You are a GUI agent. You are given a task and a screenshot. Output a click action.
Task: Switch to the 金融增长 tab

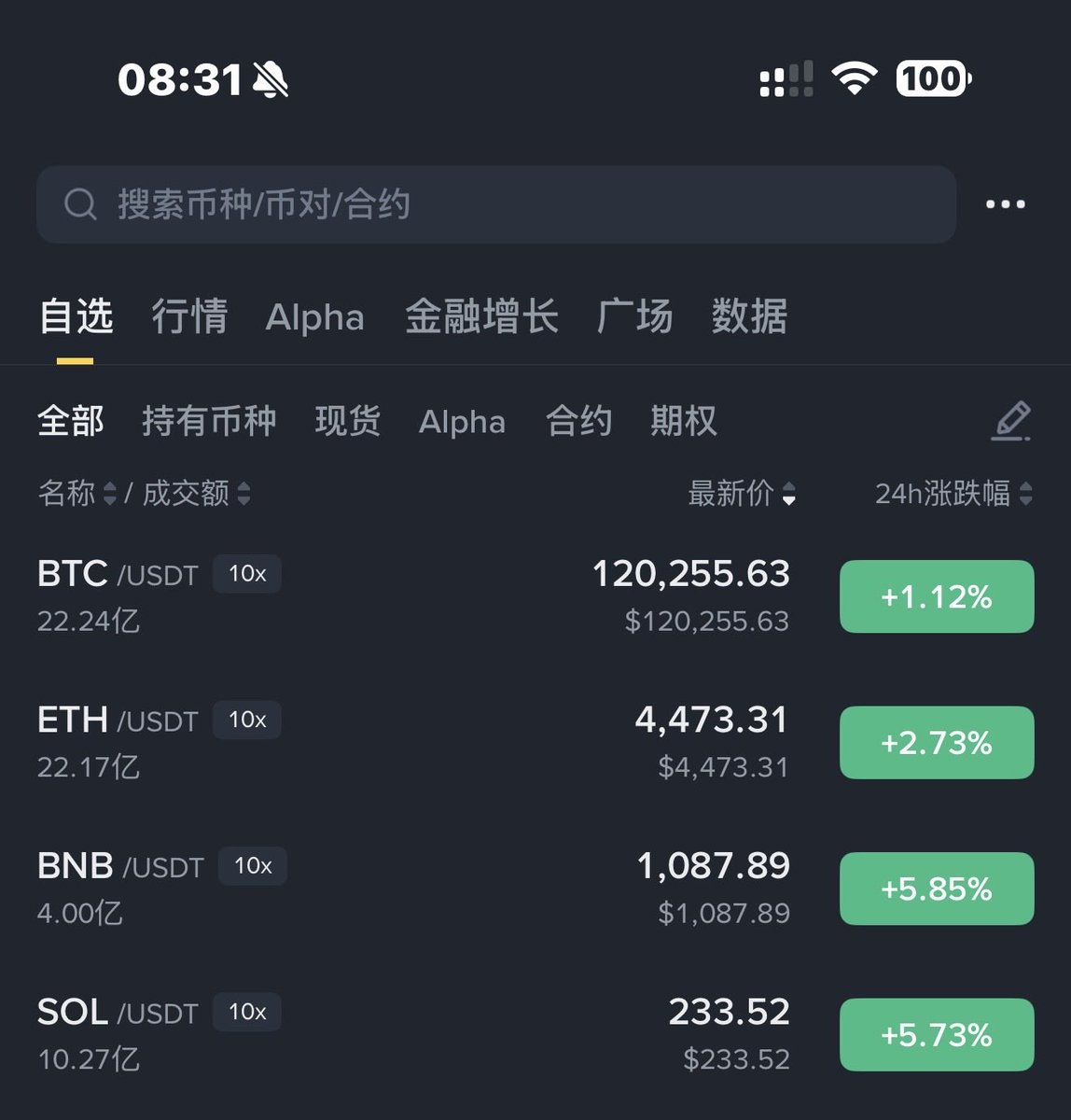pyautogui.click(x=481, y=316)
